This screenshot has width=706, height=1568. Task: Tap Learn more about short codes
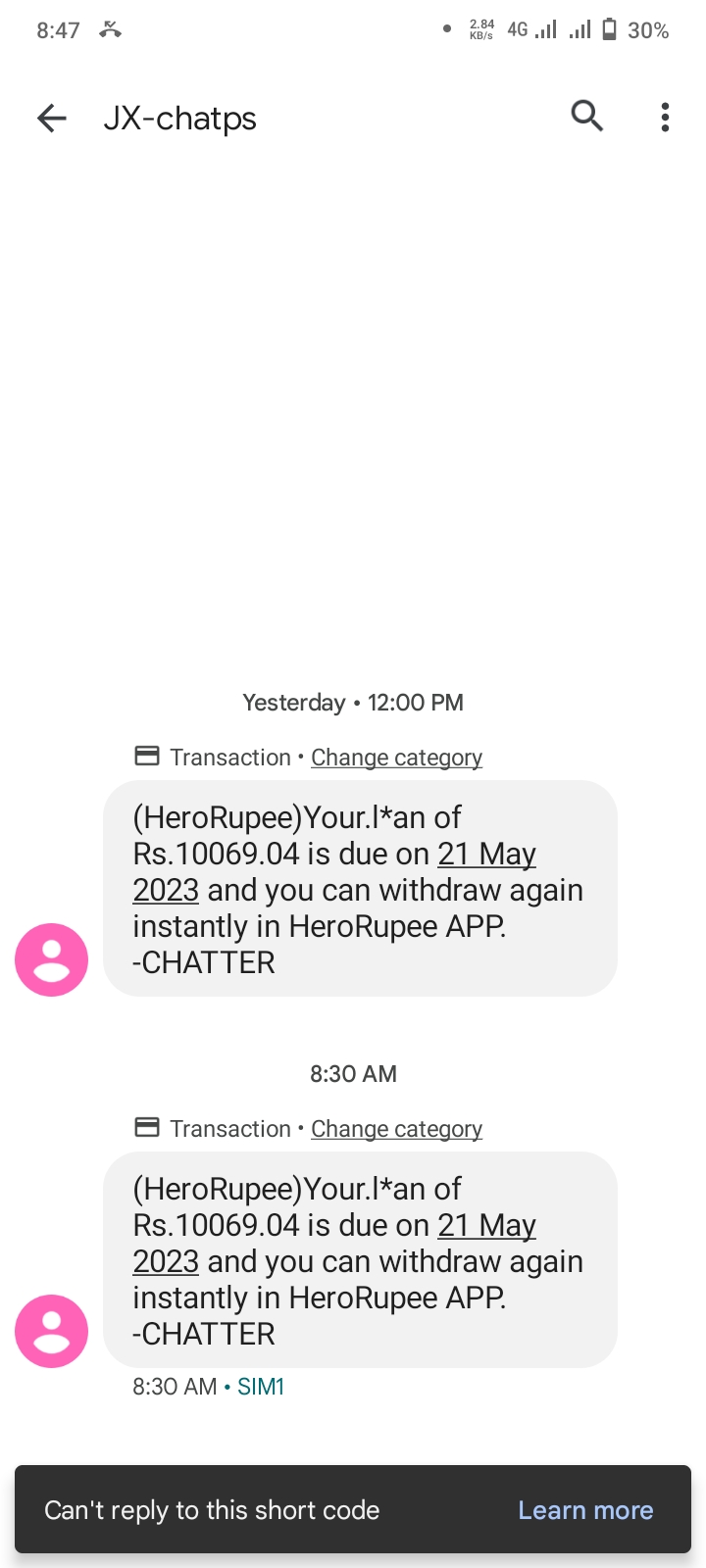pos(585,1510)
